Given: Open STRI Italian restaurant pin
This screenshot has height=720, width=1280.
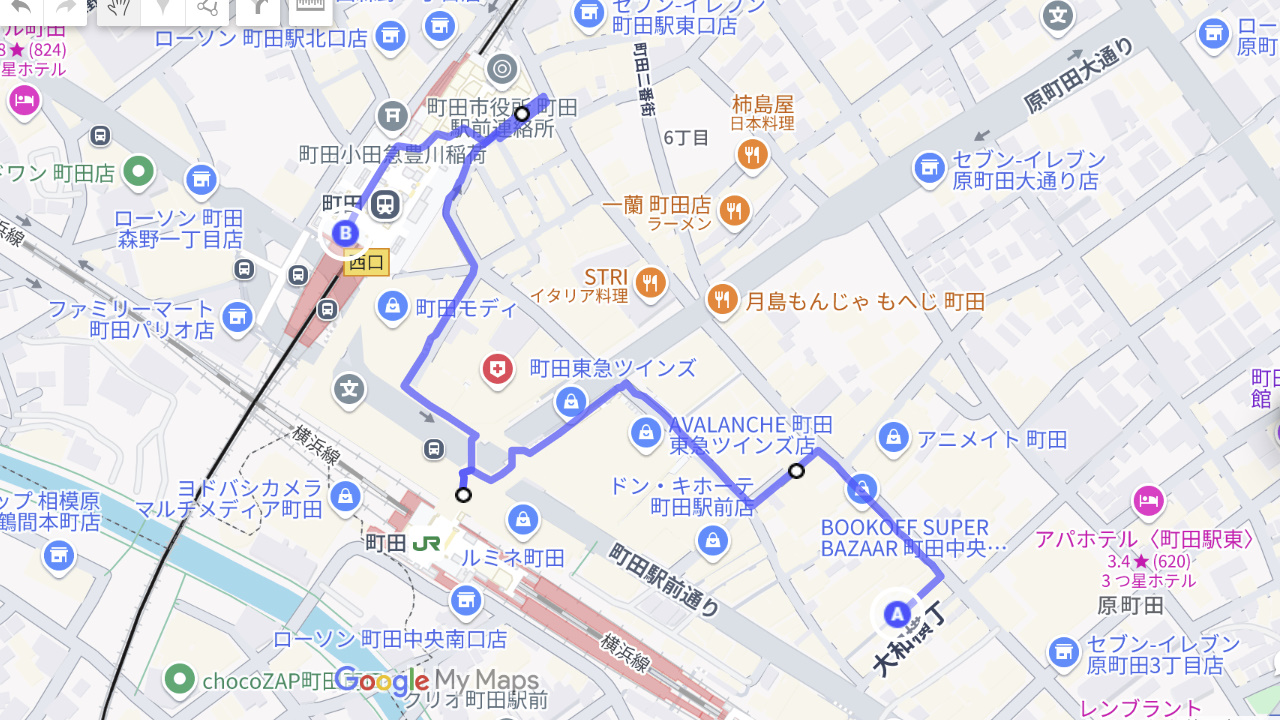Looking at the screenshot, I should coord(651,281).
